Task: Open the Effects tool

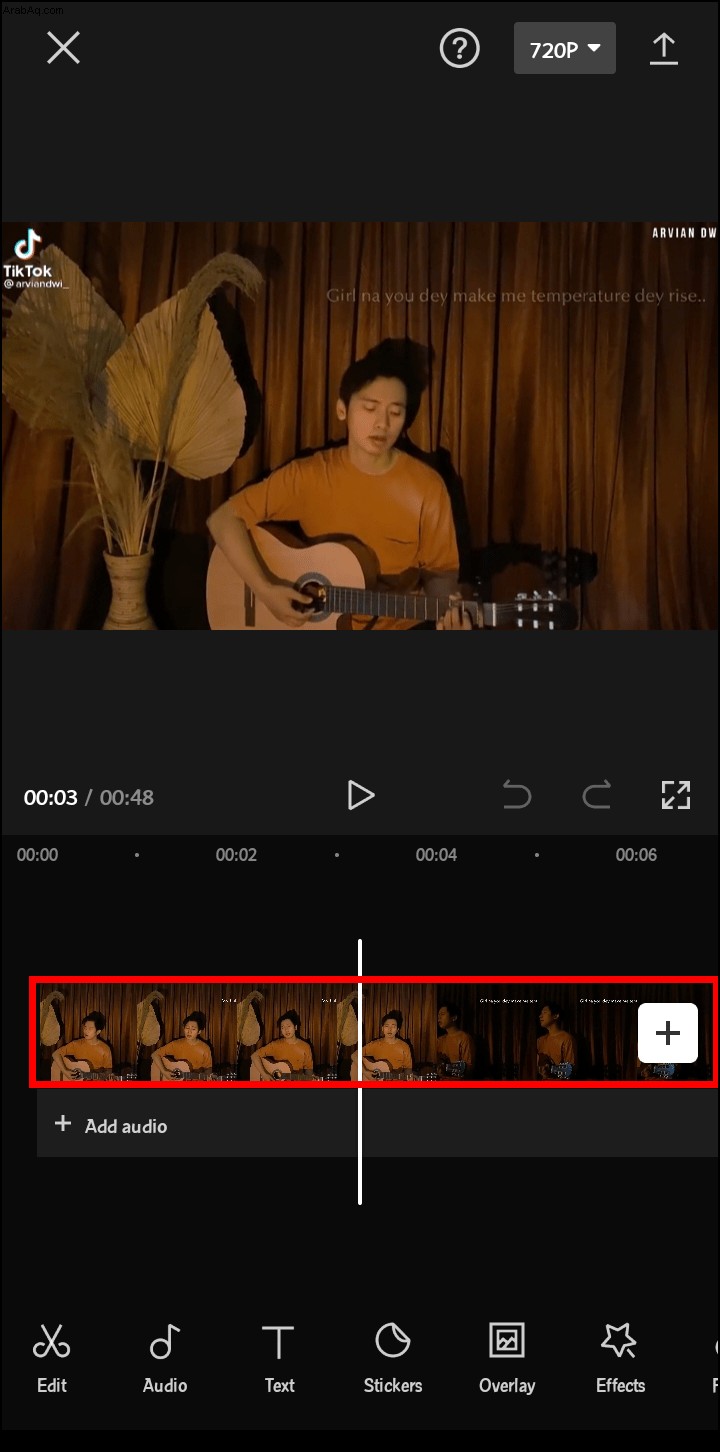Action: tap(620, 1357)
